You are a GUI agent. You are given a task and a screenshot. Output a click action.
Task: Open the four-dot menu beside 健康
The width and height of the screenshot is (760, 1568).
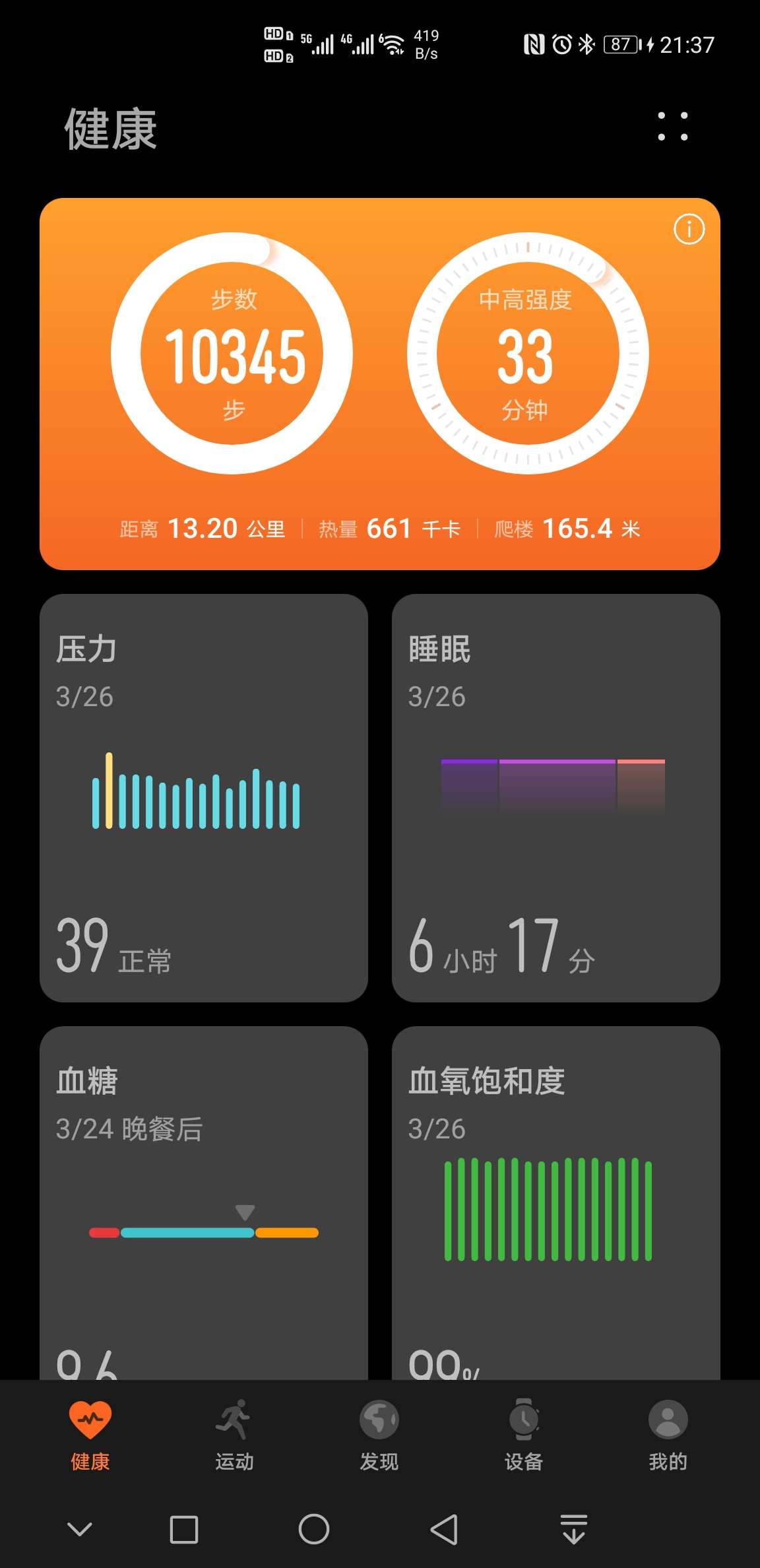672,126
